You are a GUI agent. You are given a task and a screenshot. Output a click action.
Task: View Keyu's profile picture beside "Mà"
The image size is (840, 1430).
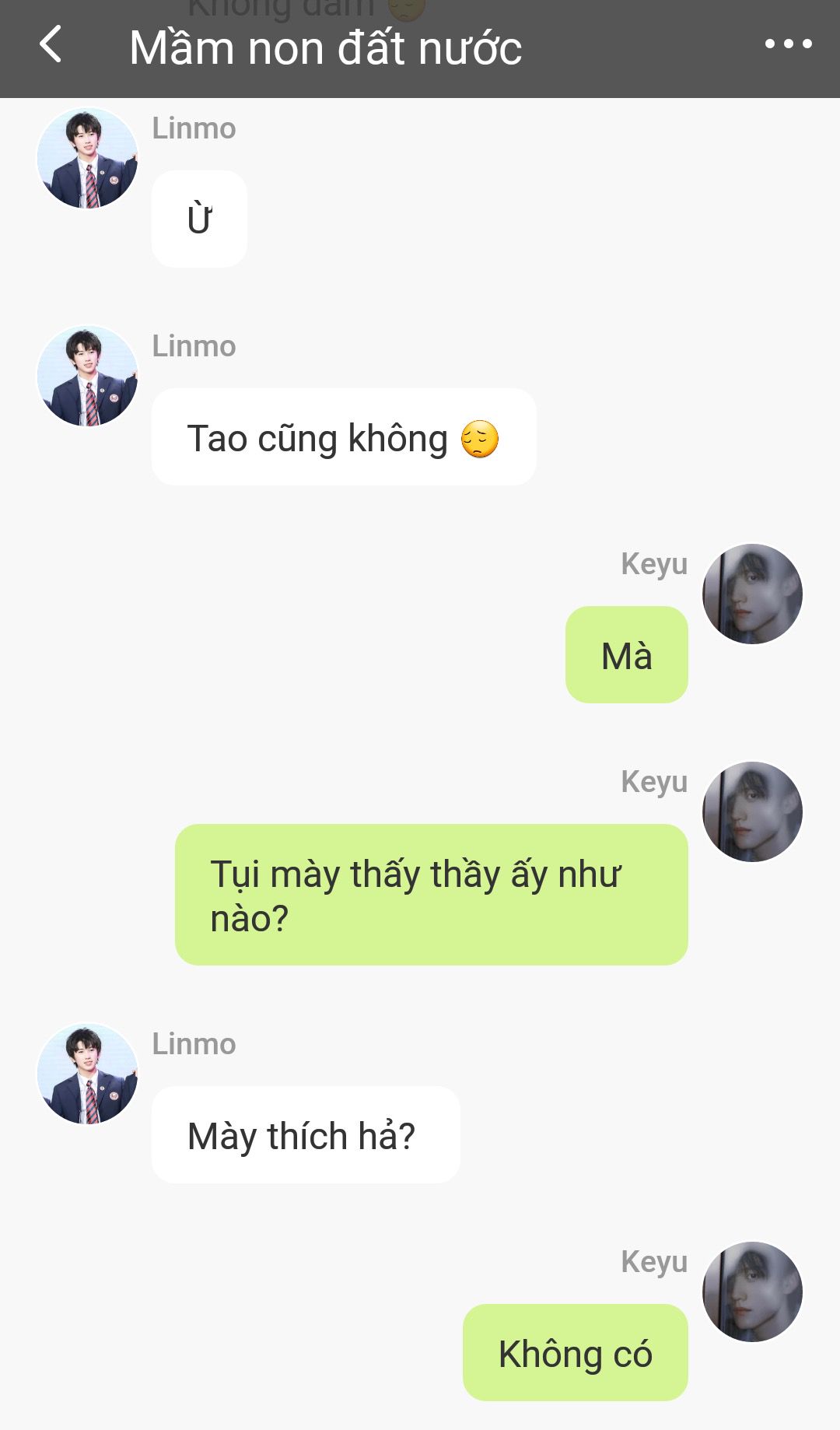tap(752, 594)
